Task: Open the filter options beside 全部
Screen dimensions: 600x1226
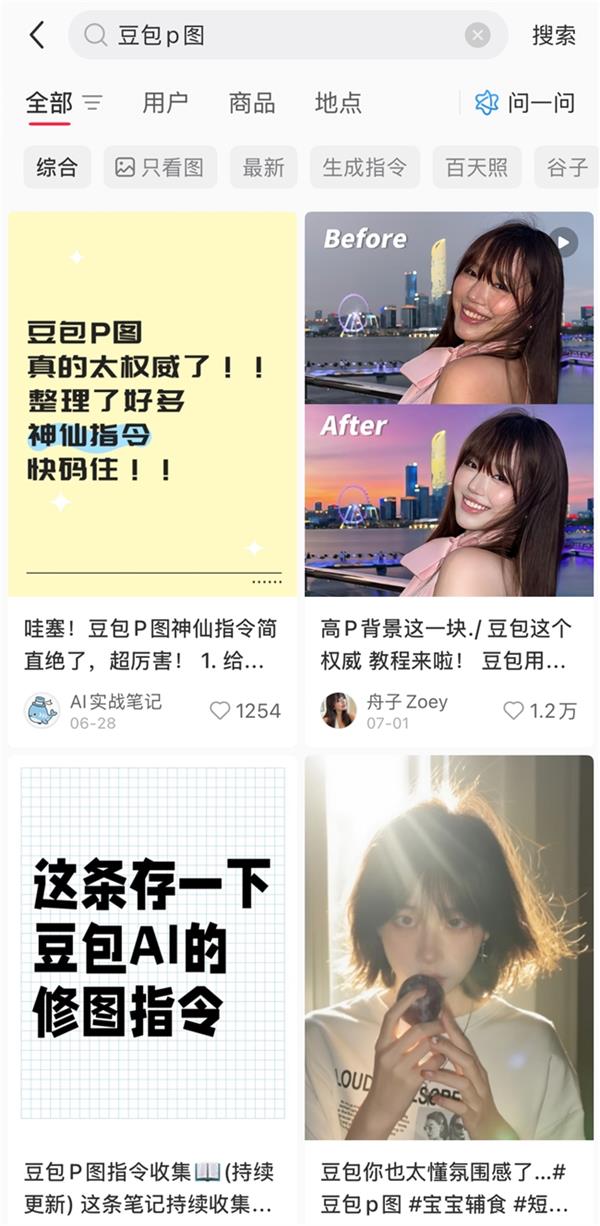Action: [x=92, y=103]
